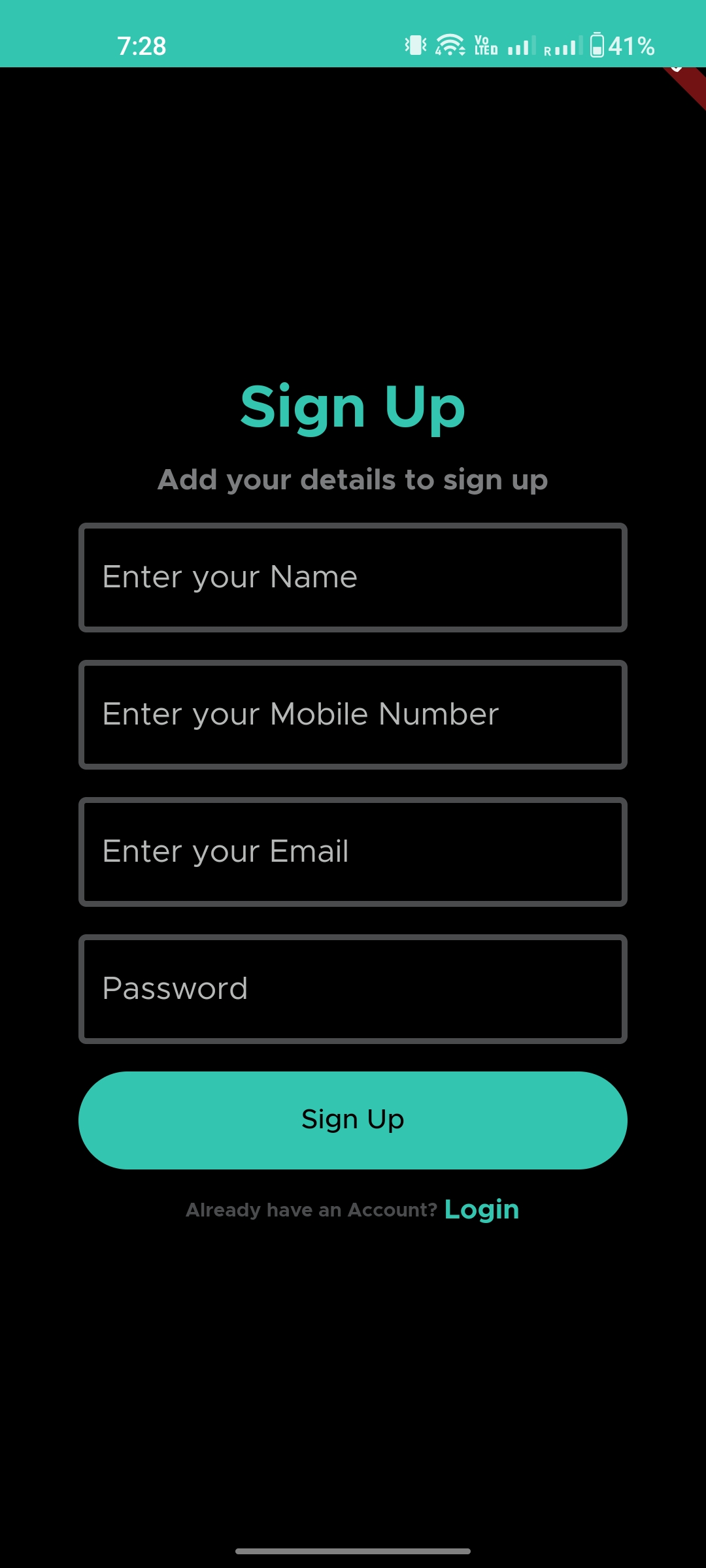Tap the Sign Up heading
Screen dimensions: 706x1568
(353, 406)
